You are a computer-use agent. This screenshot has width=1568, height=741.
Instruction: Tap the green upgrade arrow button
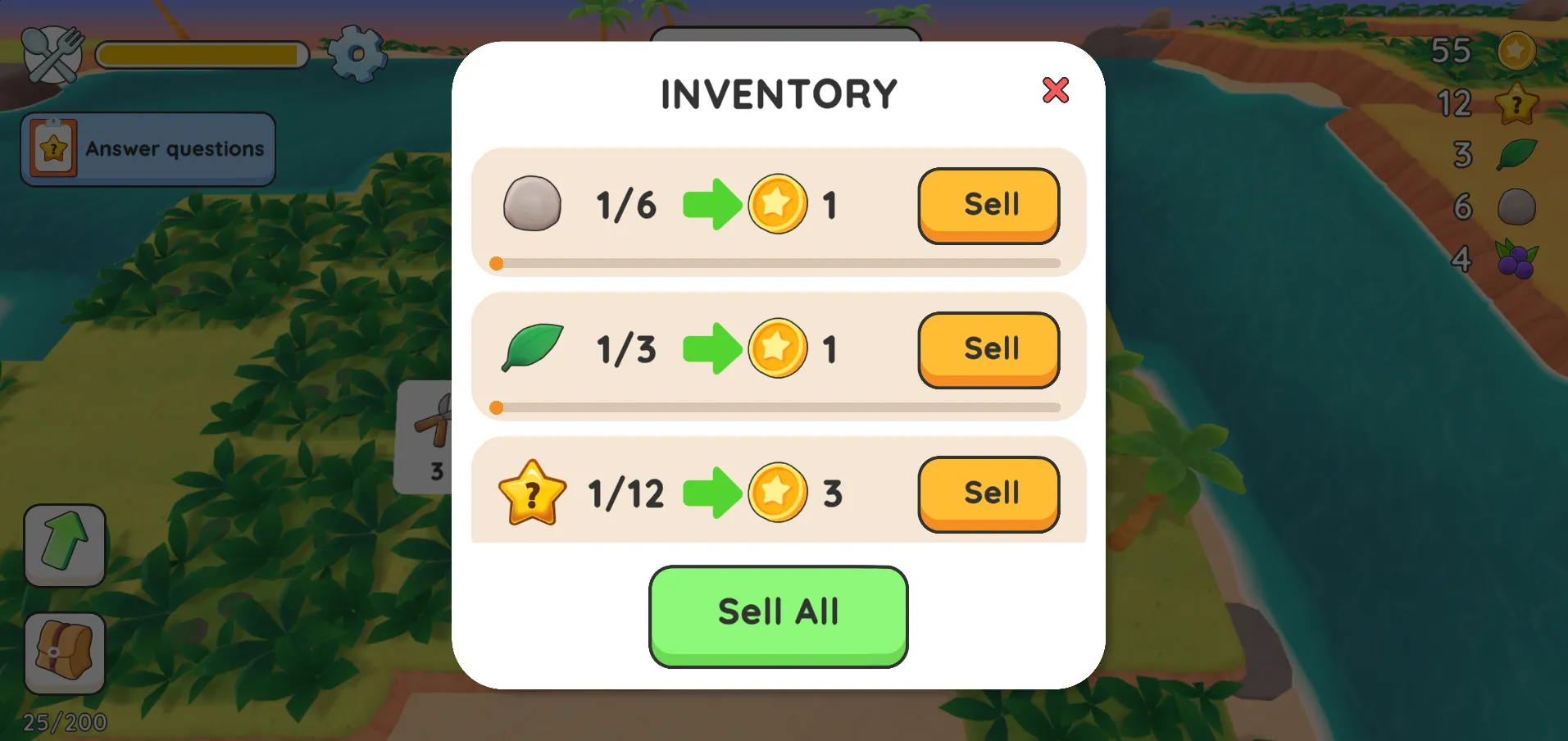click(65, 544)
